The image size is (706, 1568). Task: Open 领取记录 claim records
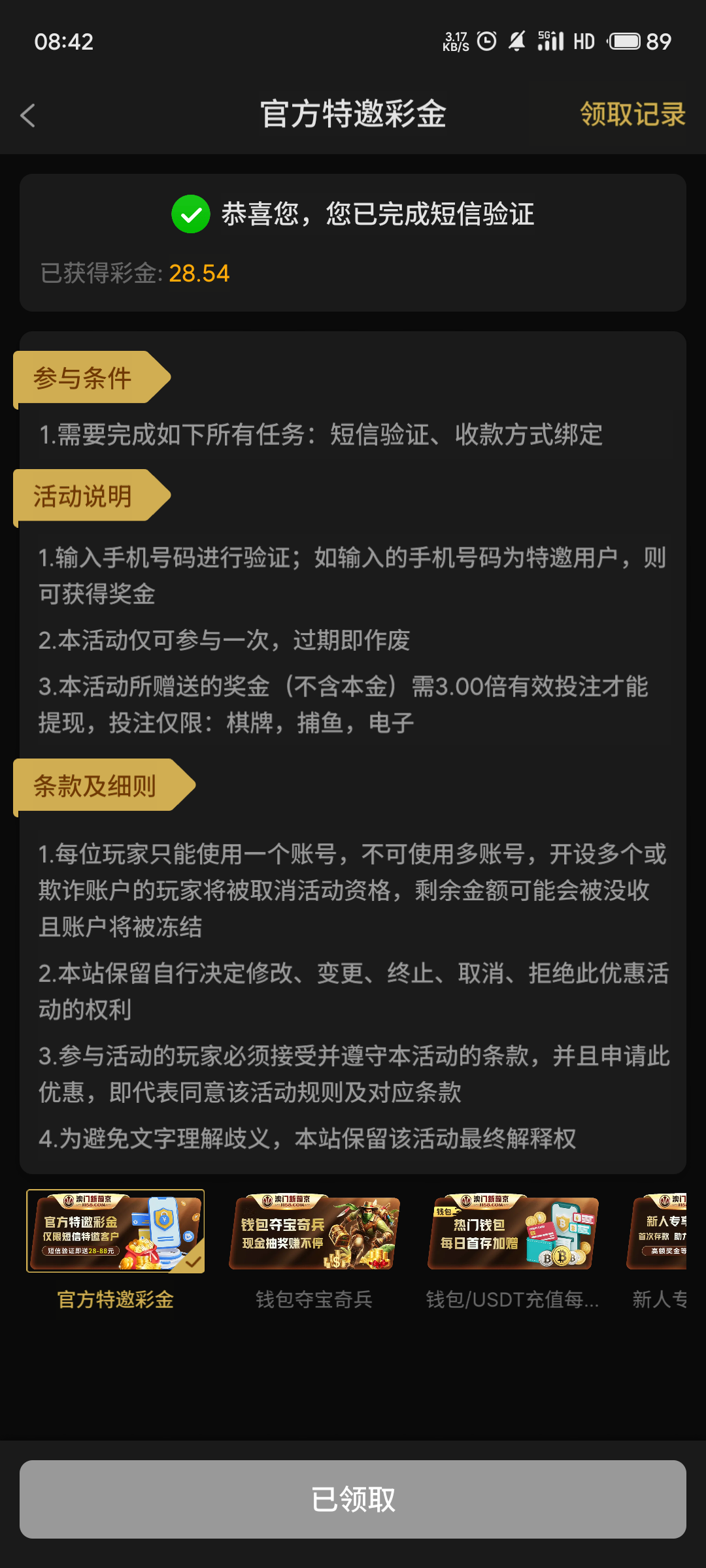point(632,114)
